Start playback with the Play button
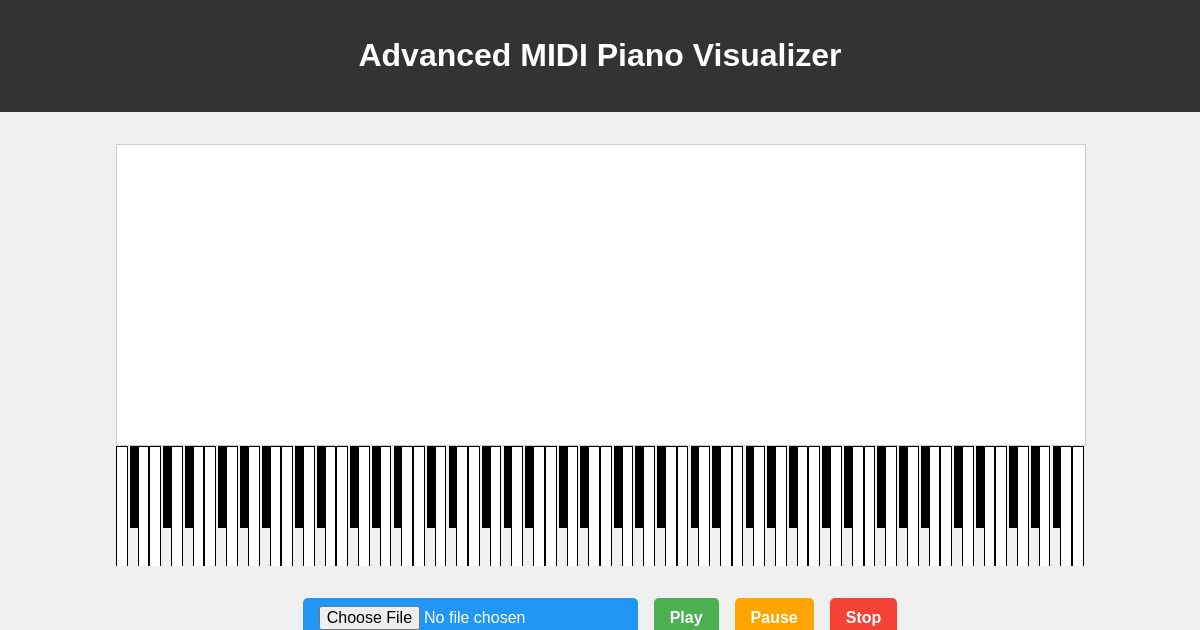This screenshot has width=1200, height=630. (x=686, y=616)
